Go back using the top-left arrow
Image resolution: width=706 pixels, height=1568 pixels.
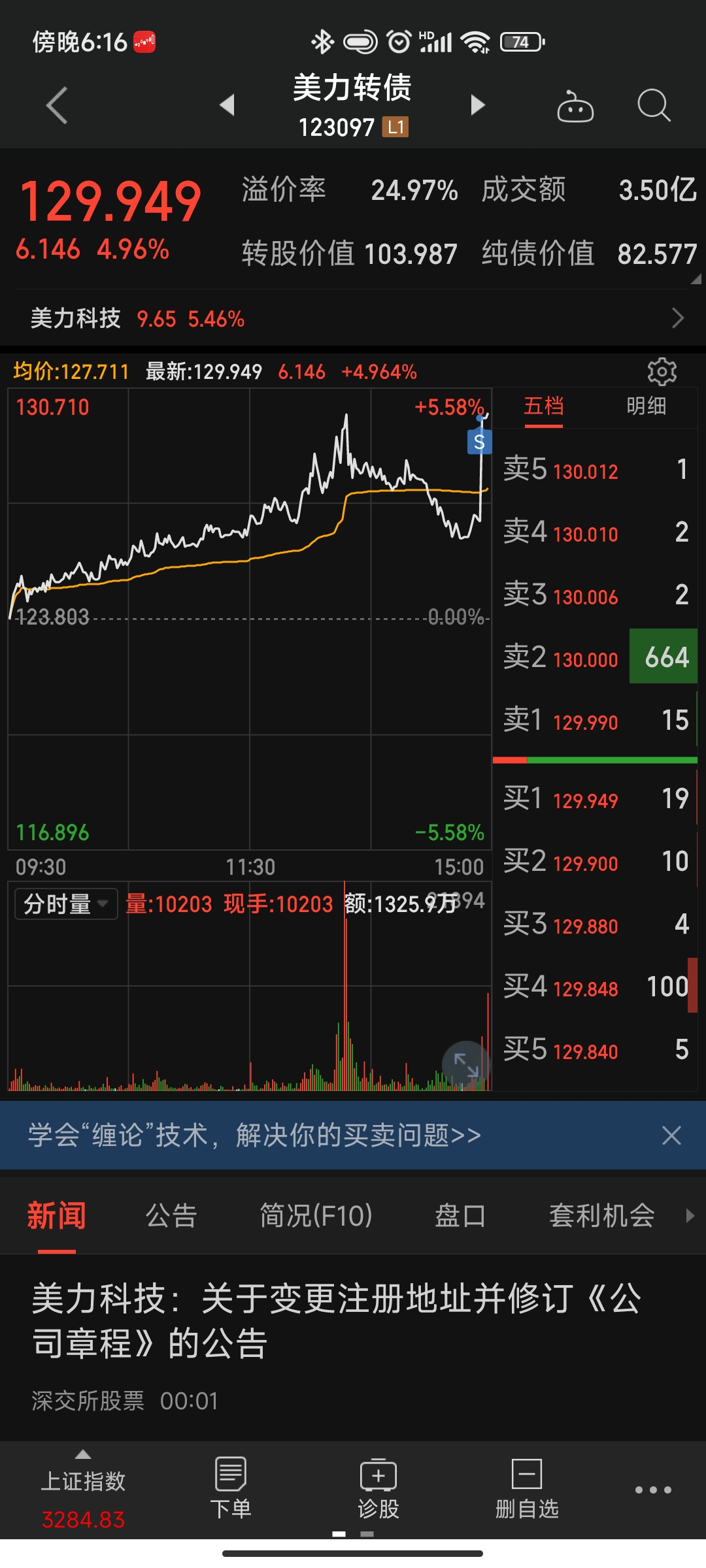(57, 105)
